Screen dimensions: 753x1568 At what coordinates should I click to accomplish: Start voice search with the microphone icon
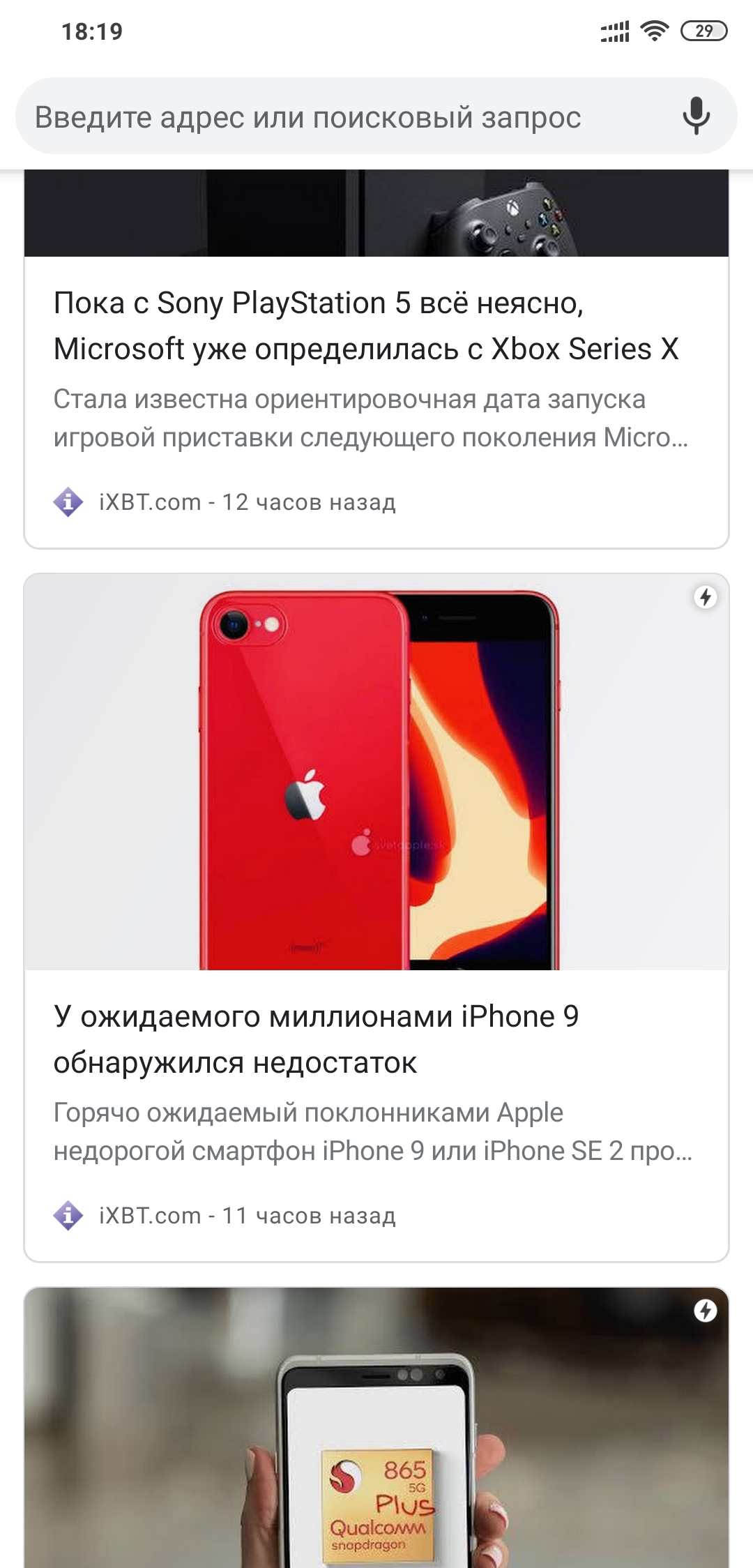(x=695, y=116)
